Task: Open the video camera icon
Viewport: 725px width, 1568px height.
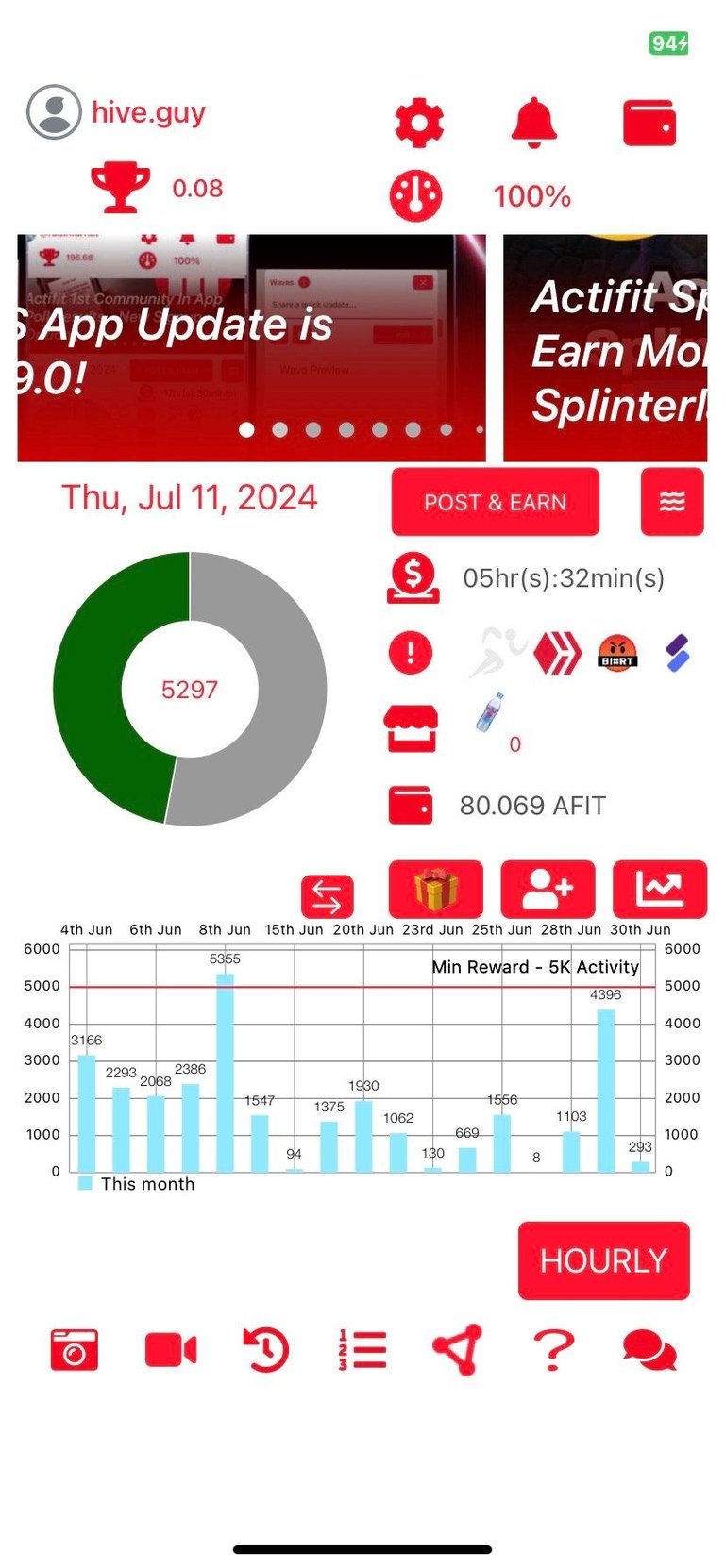Action: [171, 1350]
